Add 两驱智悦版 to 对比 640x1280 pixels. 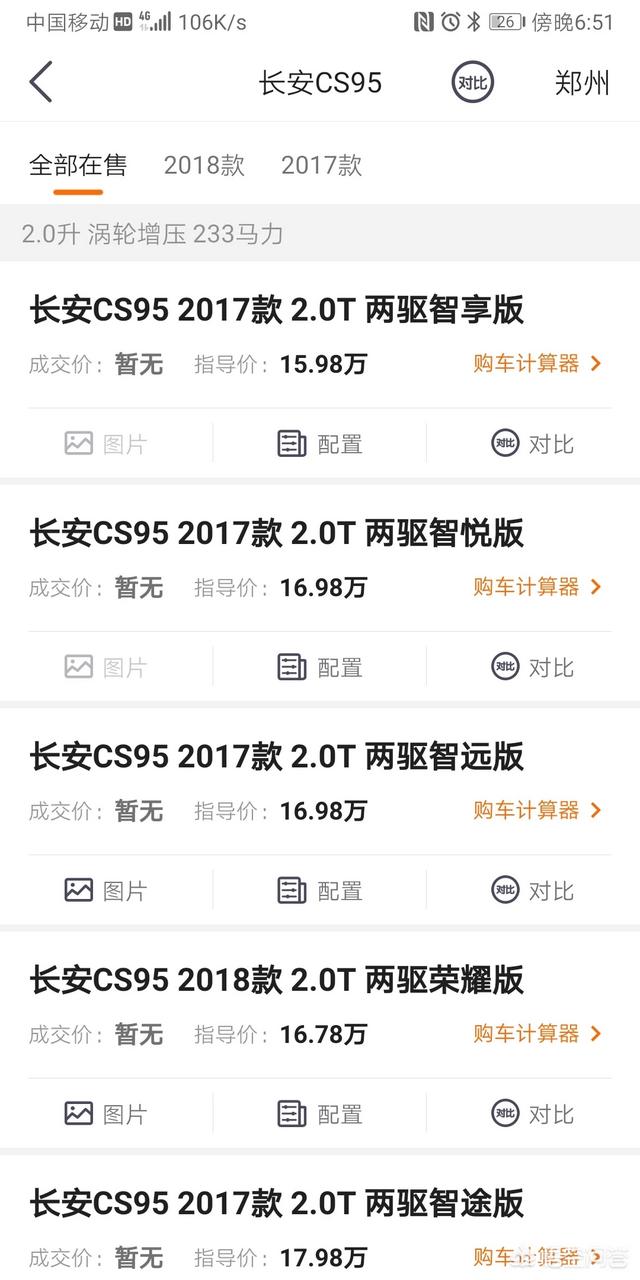click(x=532, y=666)
